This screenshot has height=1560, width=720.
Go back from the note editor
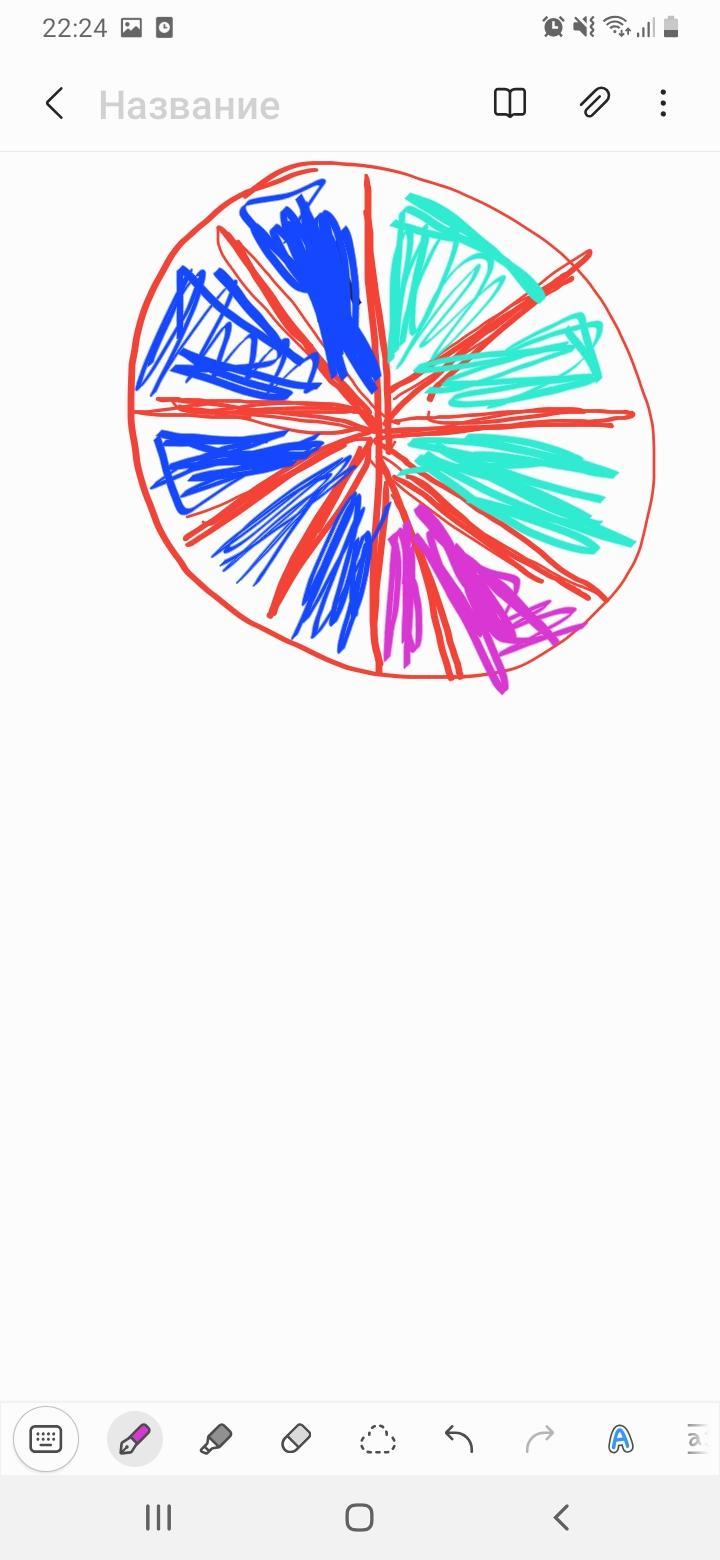coord(55,103)
